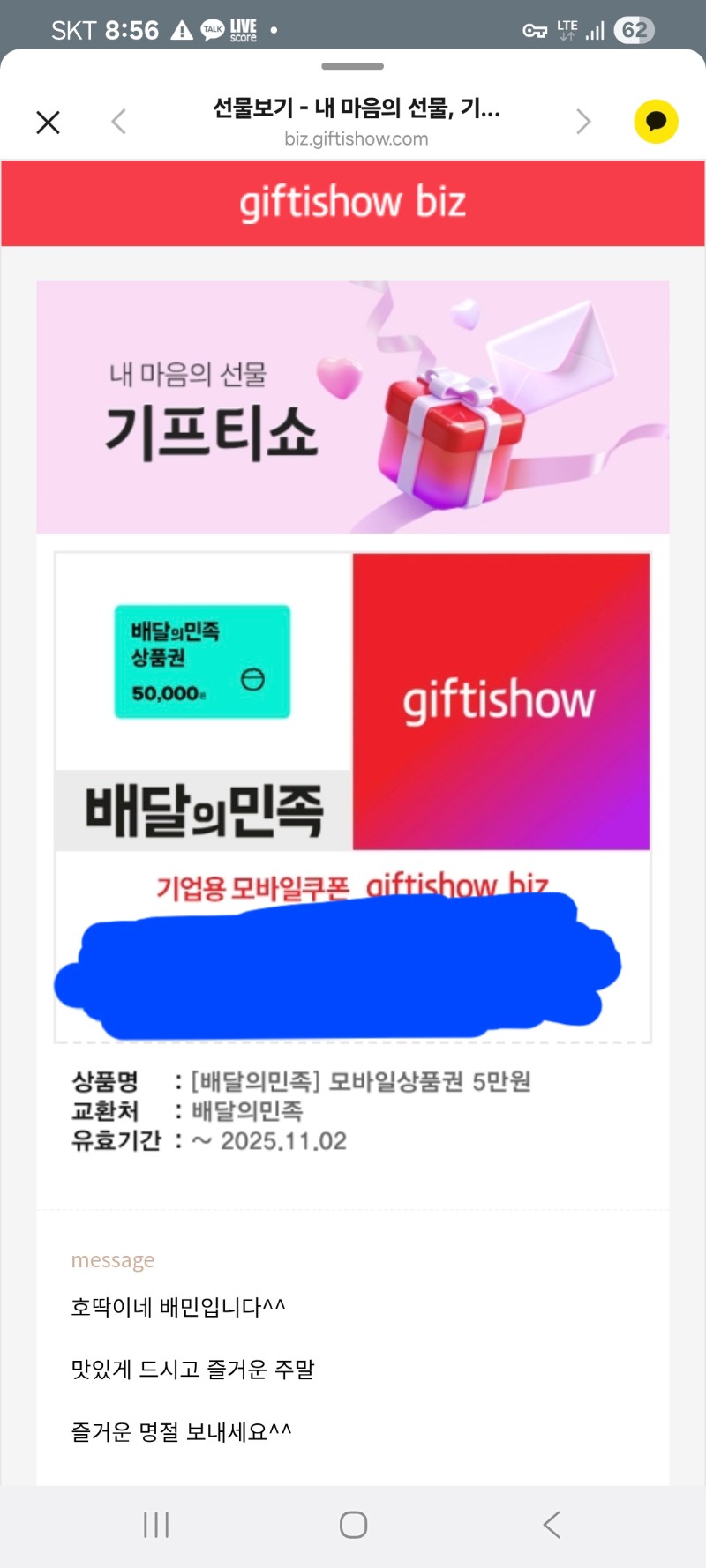Go back to the previous web page
The height and width of the screenshot is (1568, 706).
119,122
